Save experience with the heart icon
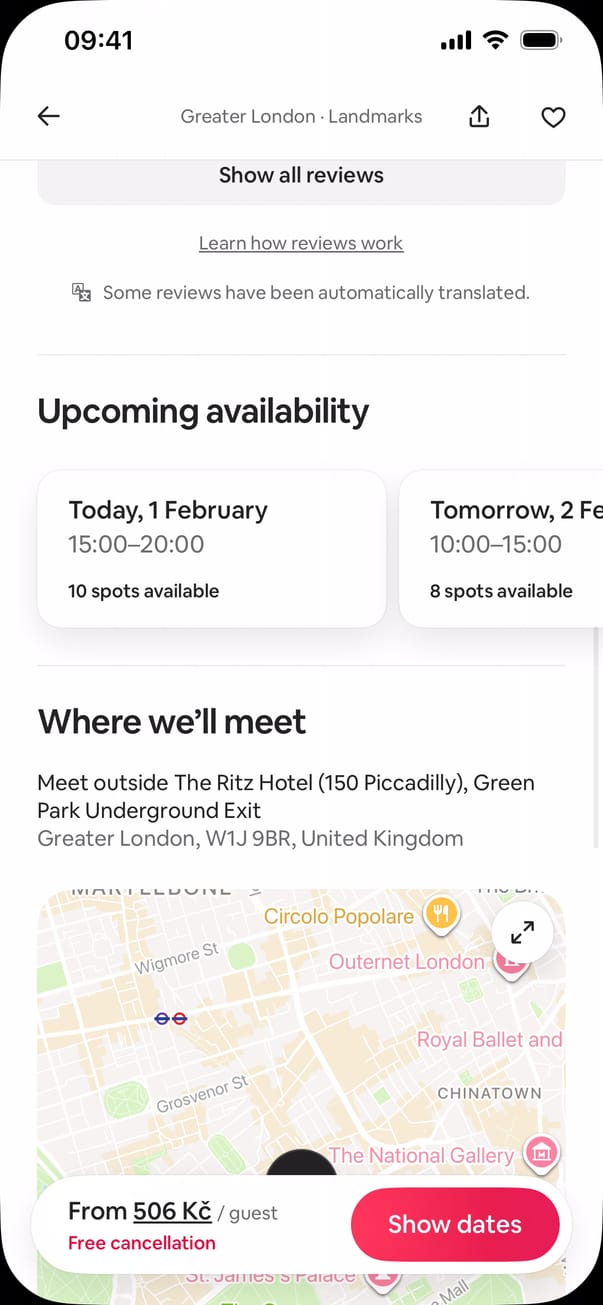Viewport: 603px width, 1305px height. (553, 117)
